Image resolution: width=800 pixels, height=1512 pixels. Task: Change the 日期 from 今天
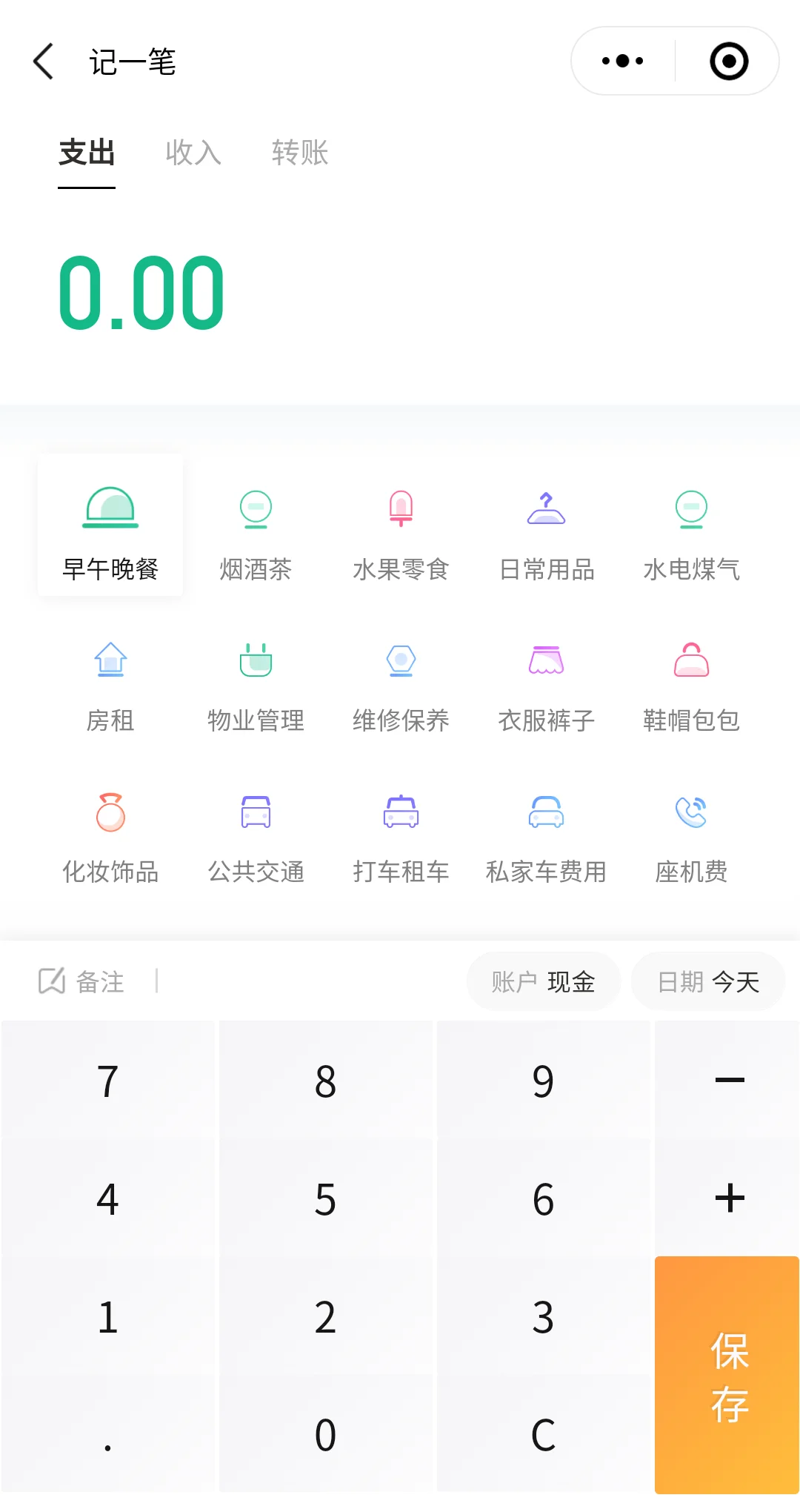pyautogui.click(x=708, y=981)
